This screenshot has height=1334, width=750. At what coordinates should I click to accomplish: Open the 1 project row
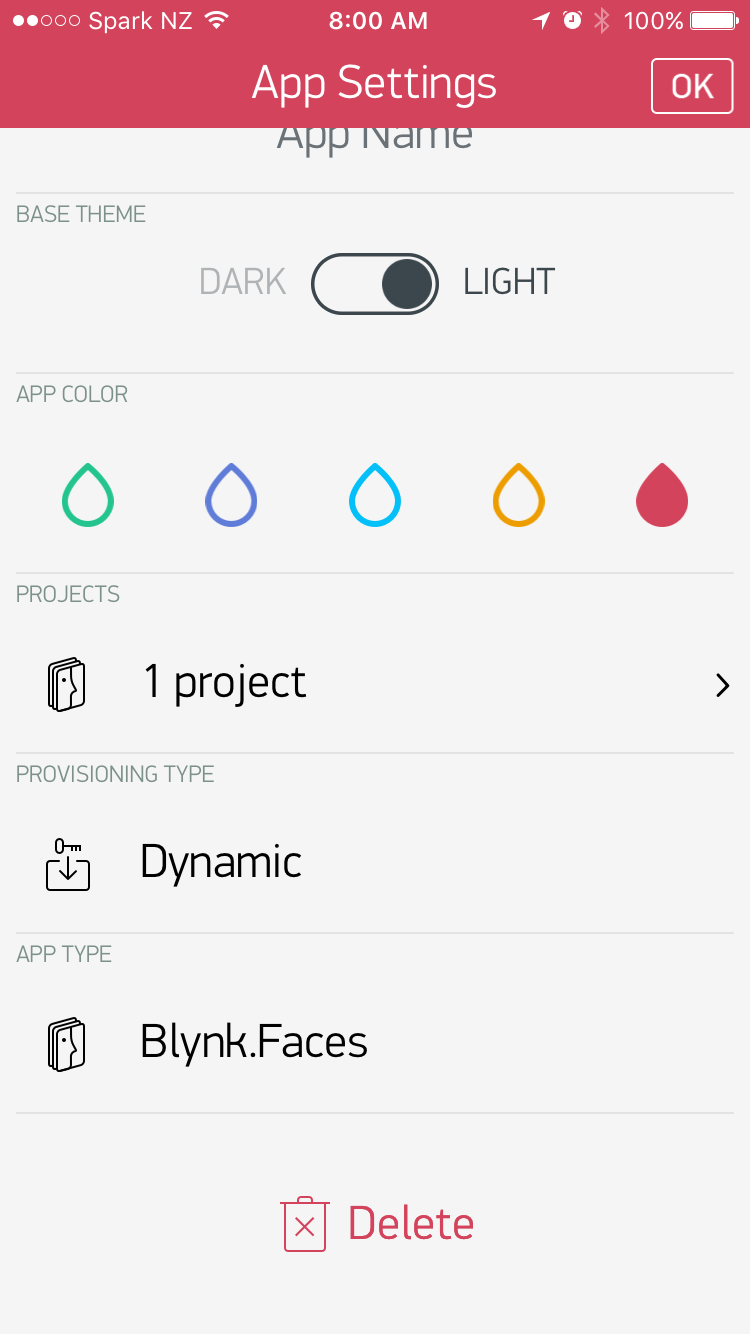(x=375, y=684)
